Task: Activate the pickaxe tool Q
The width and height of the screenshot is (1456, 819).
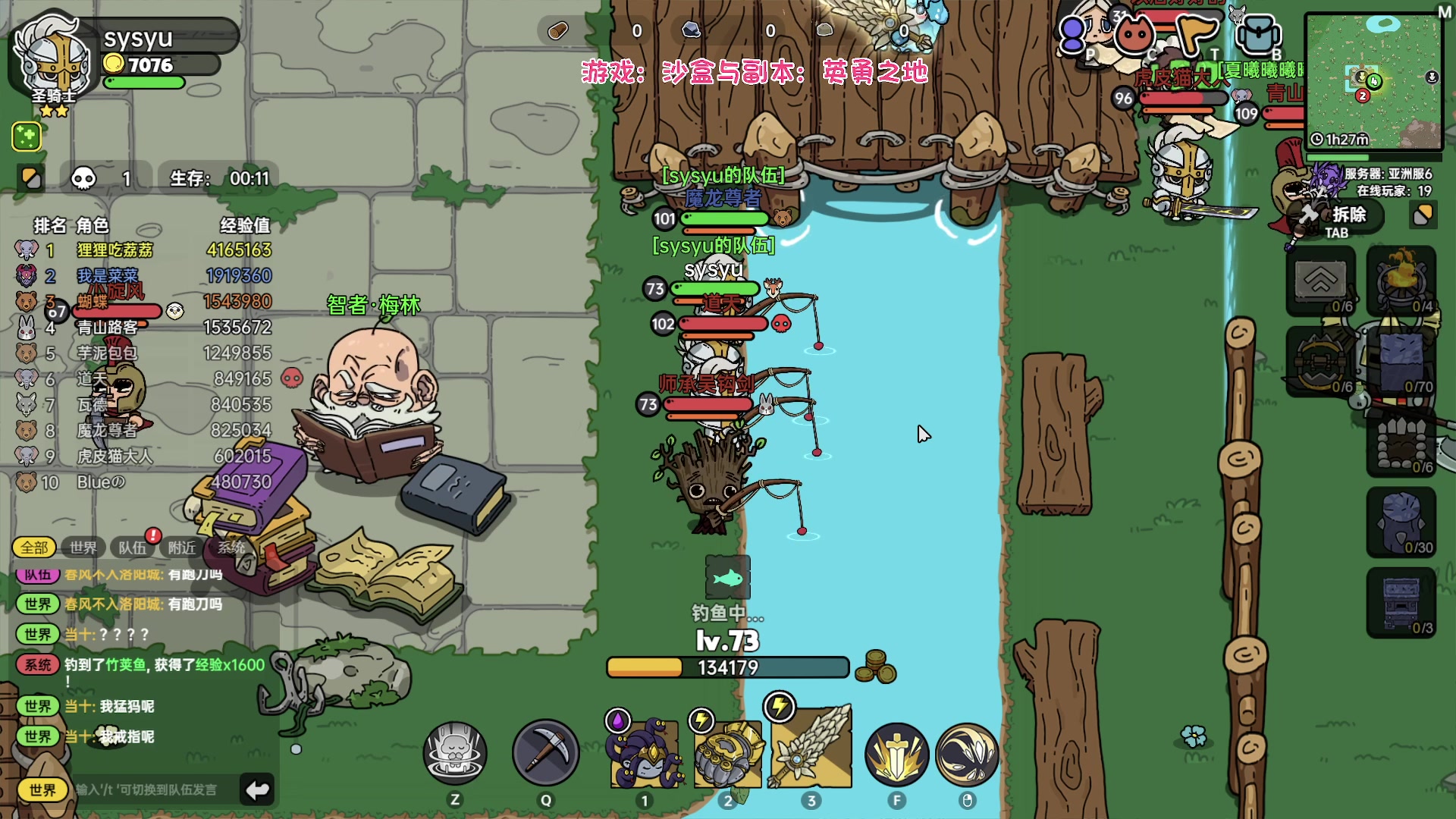Action: click(x=545, y=754)
